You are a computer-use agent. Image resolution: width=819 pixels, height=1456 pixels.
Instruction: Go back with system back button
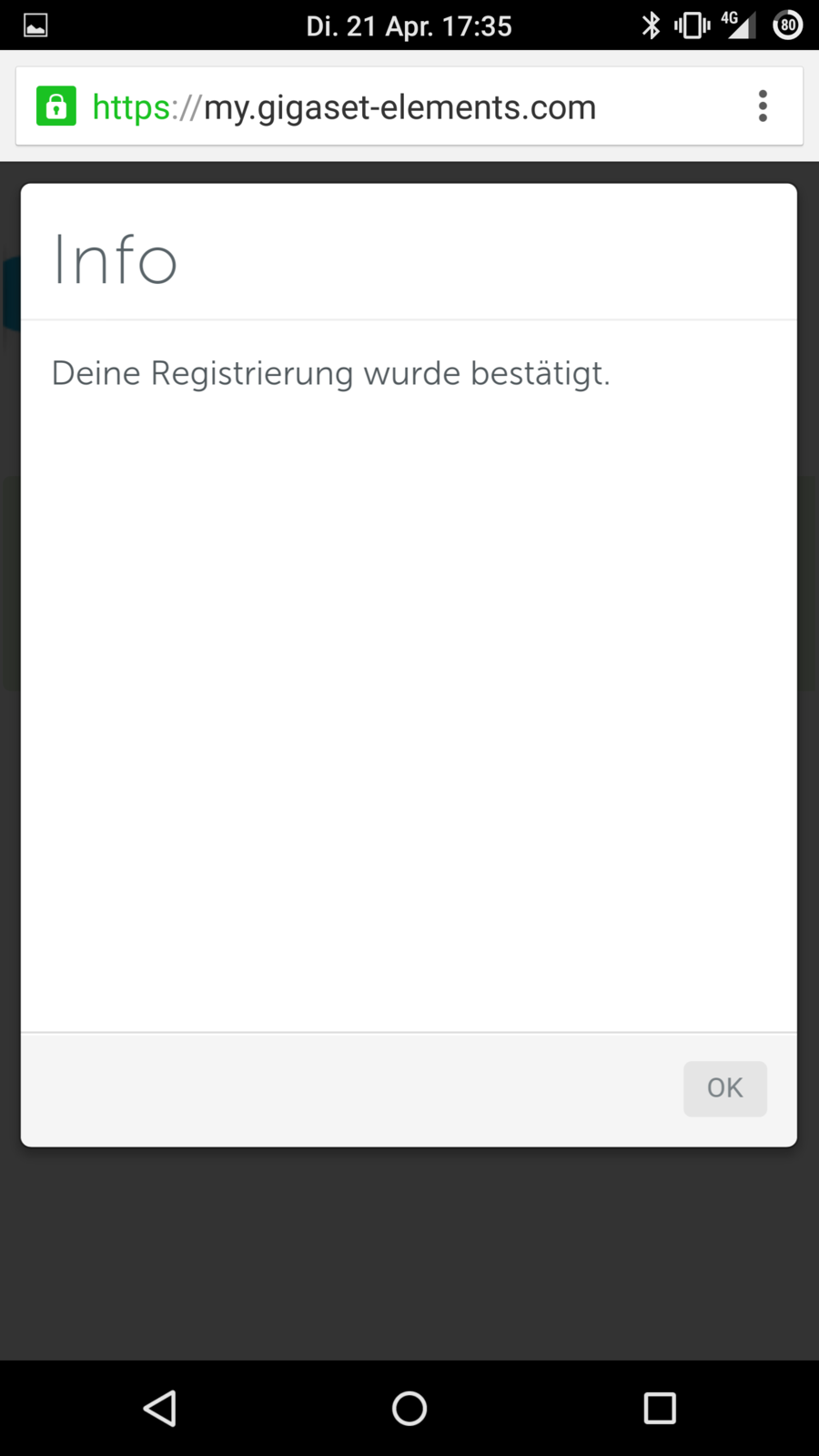click(160, 1408)
